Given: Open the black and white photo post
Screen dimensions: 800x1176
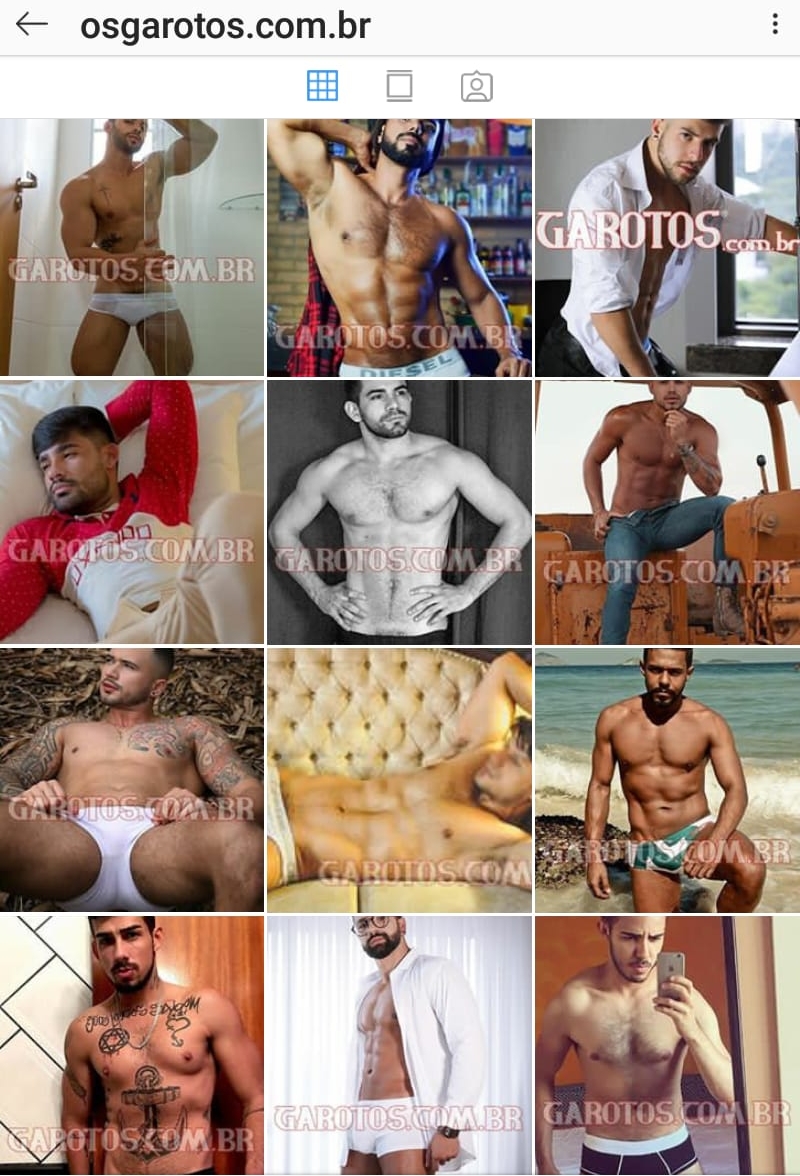Looking at the screenshot, I should tap(399, 512).
